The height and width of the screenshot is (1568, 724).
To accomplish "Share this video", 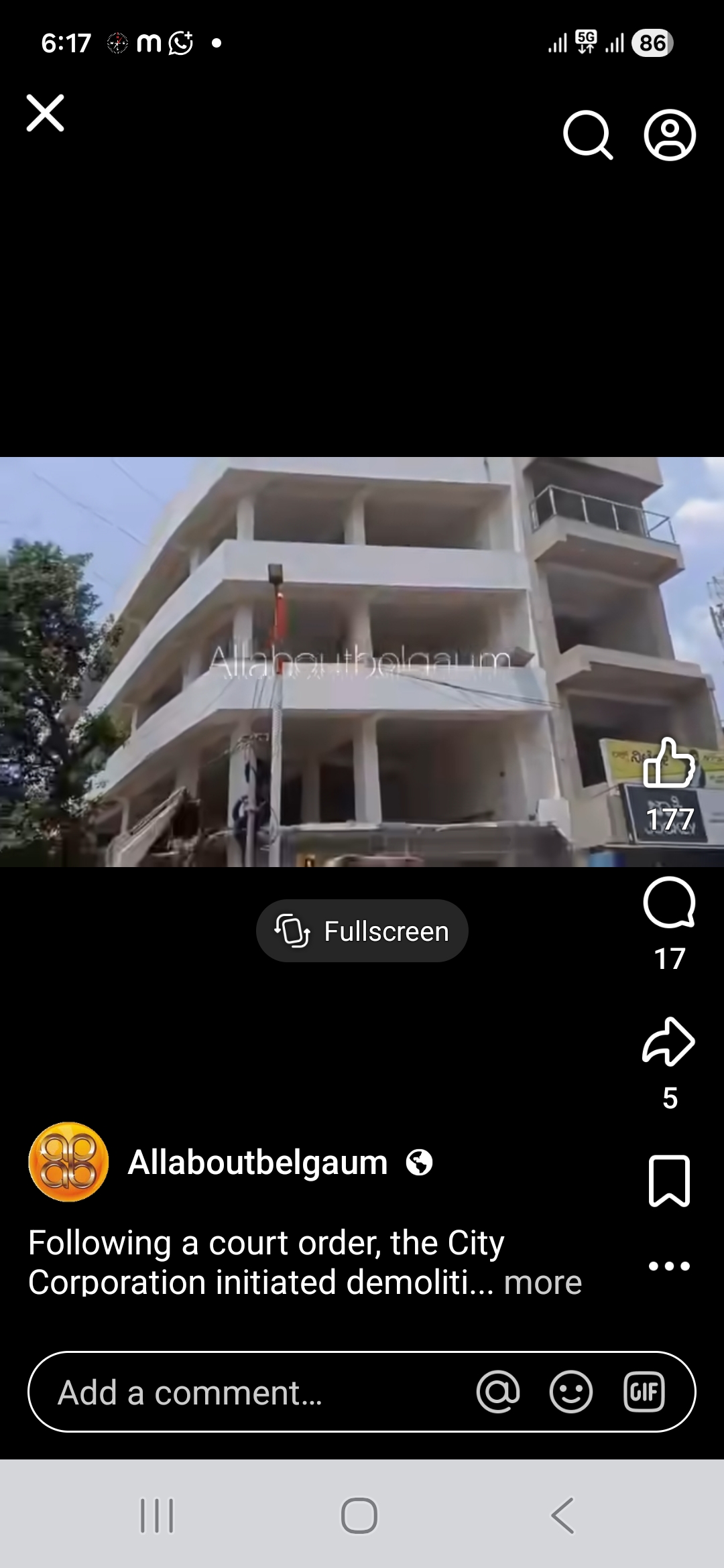I will [x=669, y=1042].
